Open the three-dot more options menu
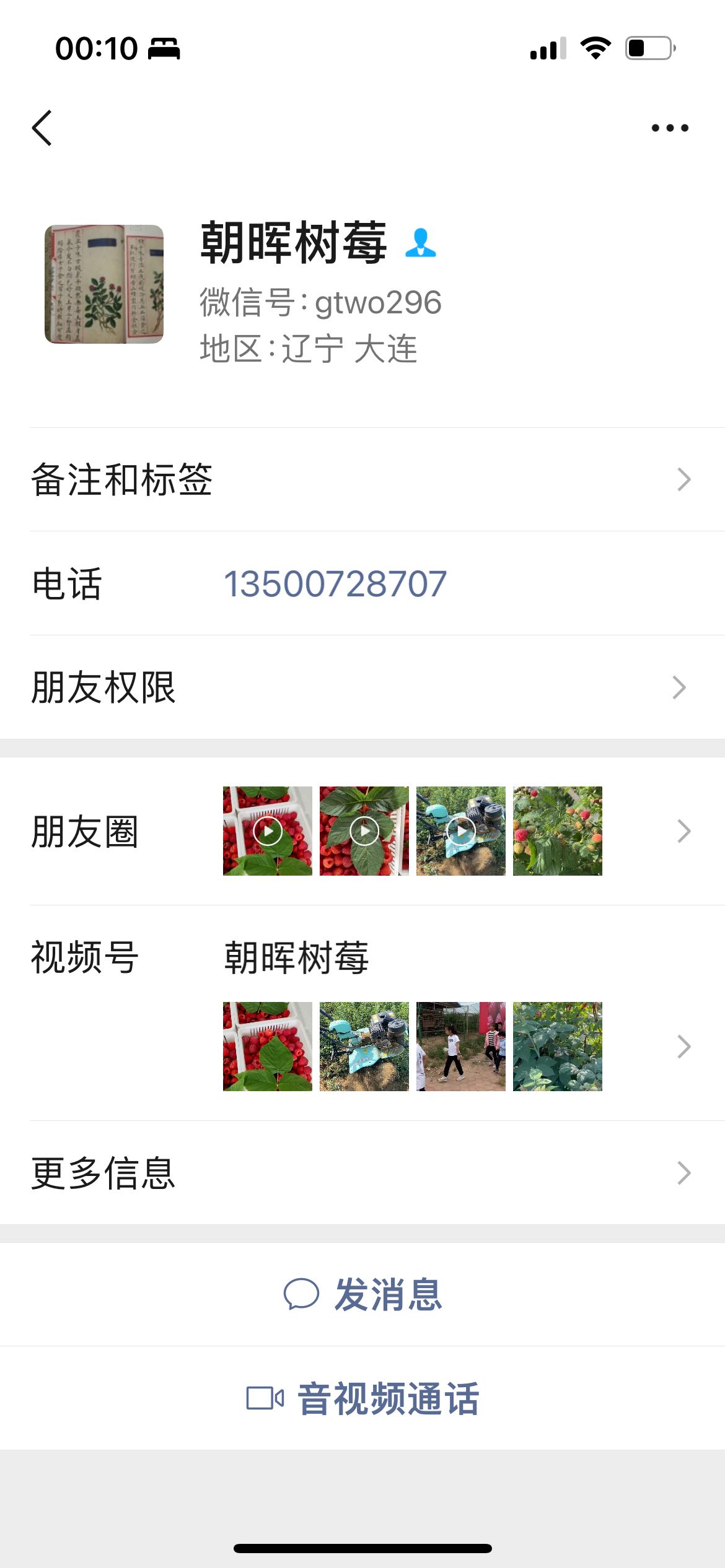The height and width of the screenshot is (1568, 725). click(670, 128)
